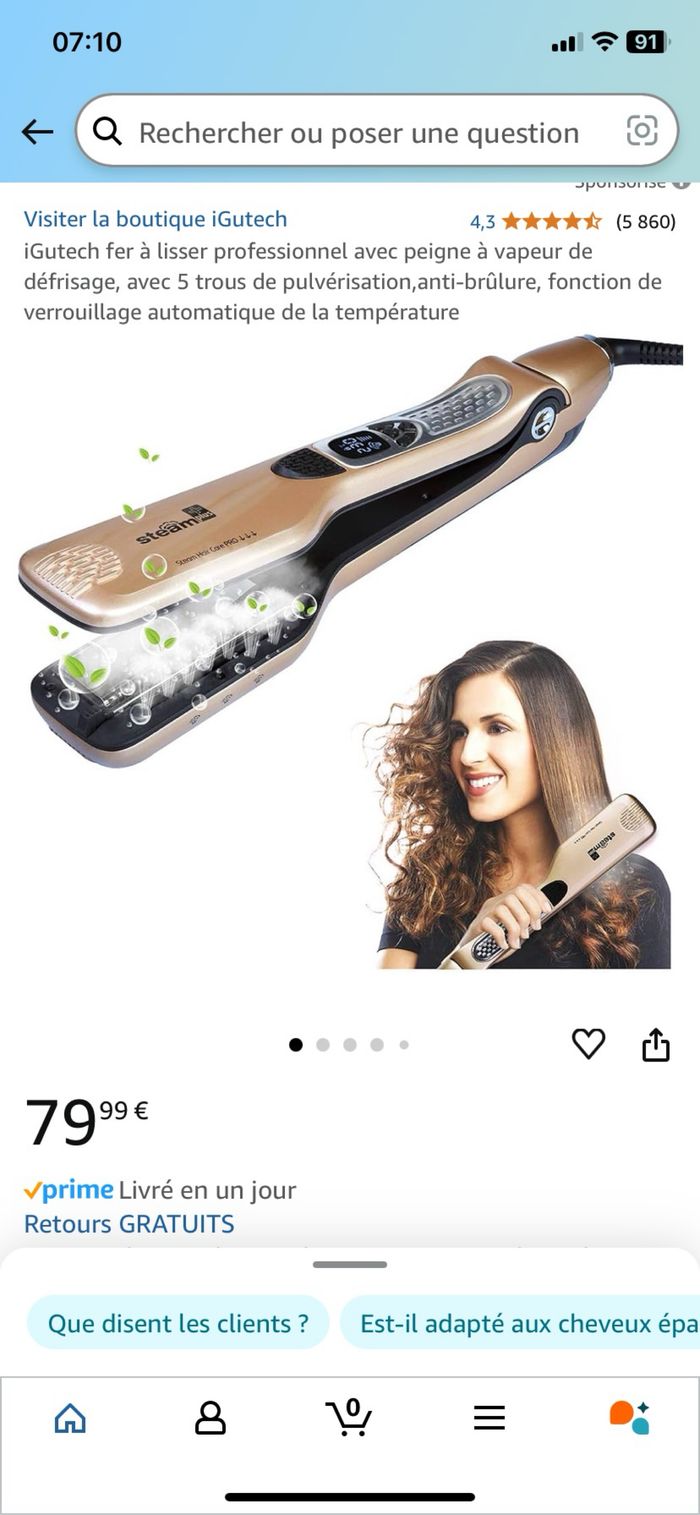Open the Rufus AI assistant tab
The image size is (700, 1515).
coord(629,1417)
